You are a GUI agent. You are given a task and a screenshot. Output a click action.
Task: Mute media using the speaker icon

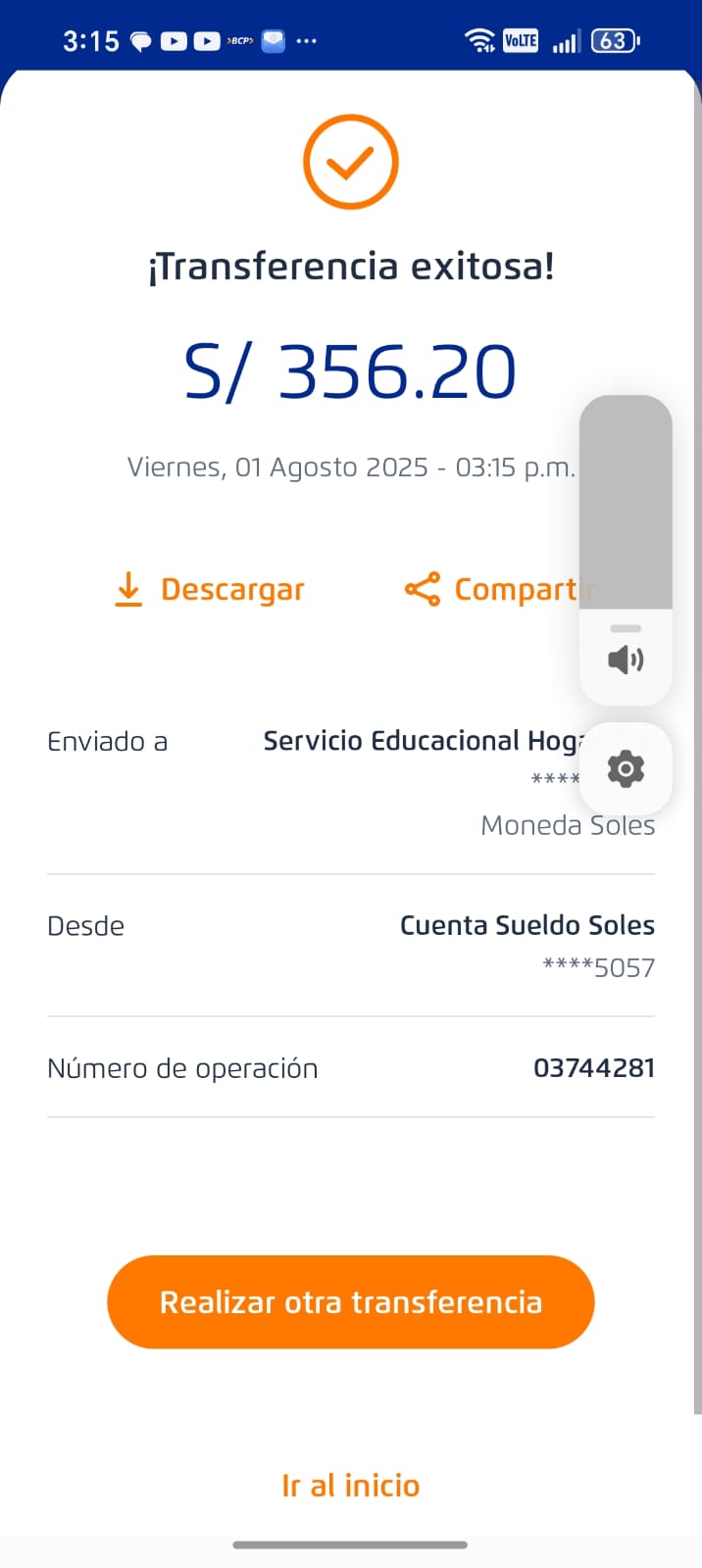click(626, 660)
